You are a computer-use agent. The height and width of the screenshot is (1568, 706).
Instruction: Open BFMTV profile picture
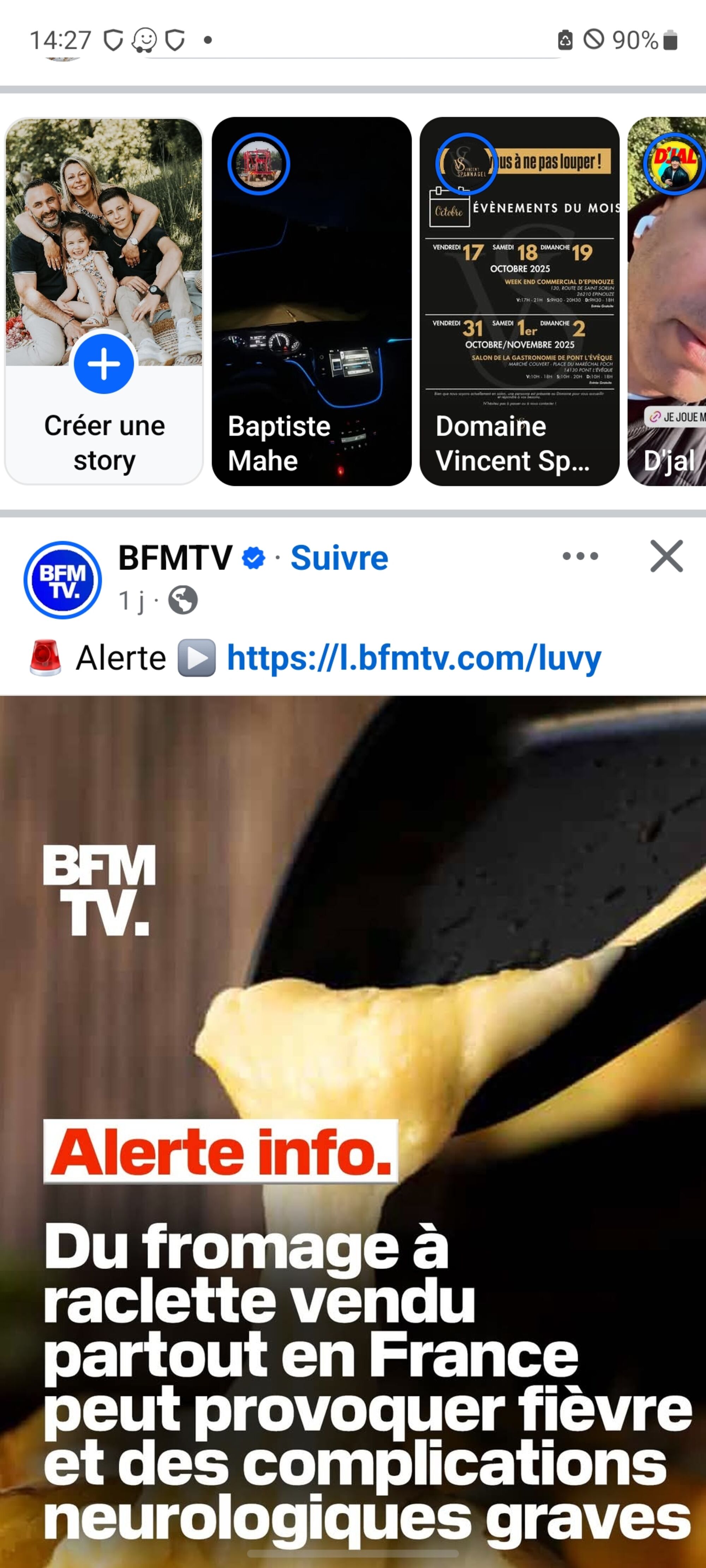[62, 579]
